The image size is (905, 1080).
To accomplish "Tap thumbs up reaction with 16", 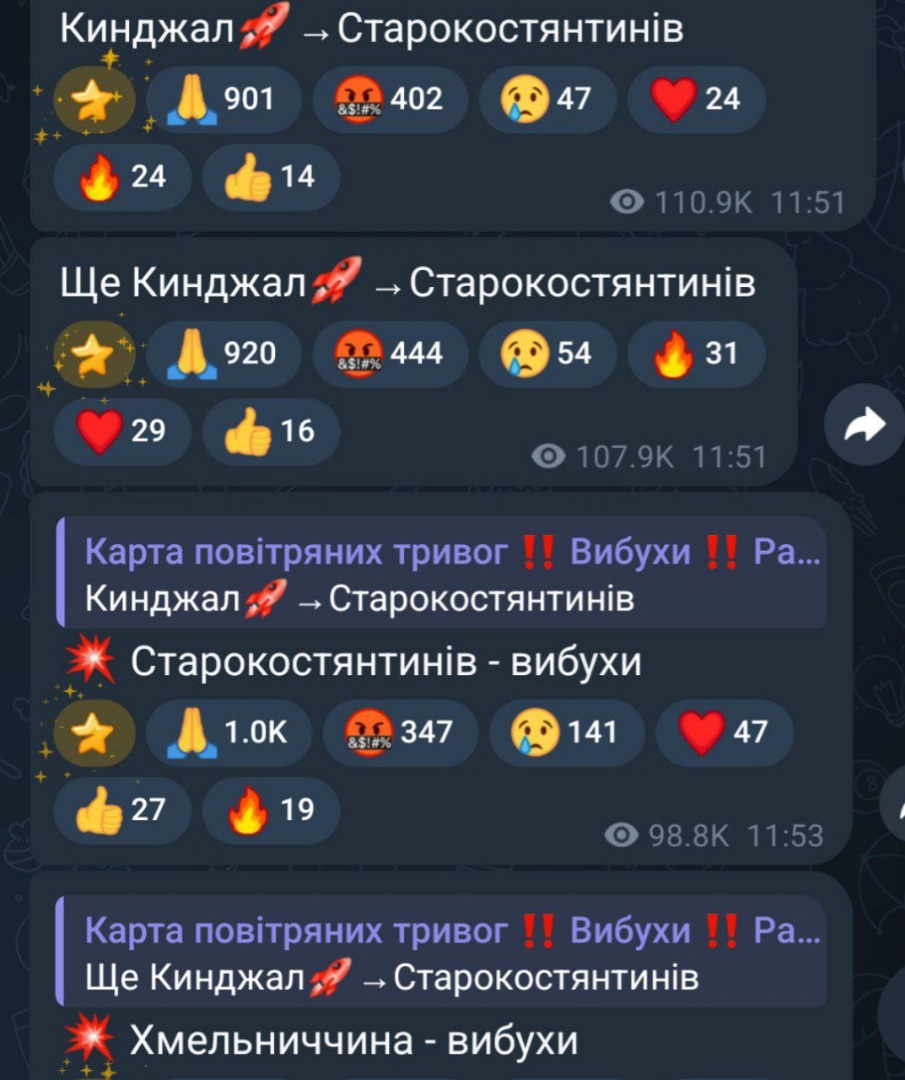I will pyautogui.click(x=270, y=431).
